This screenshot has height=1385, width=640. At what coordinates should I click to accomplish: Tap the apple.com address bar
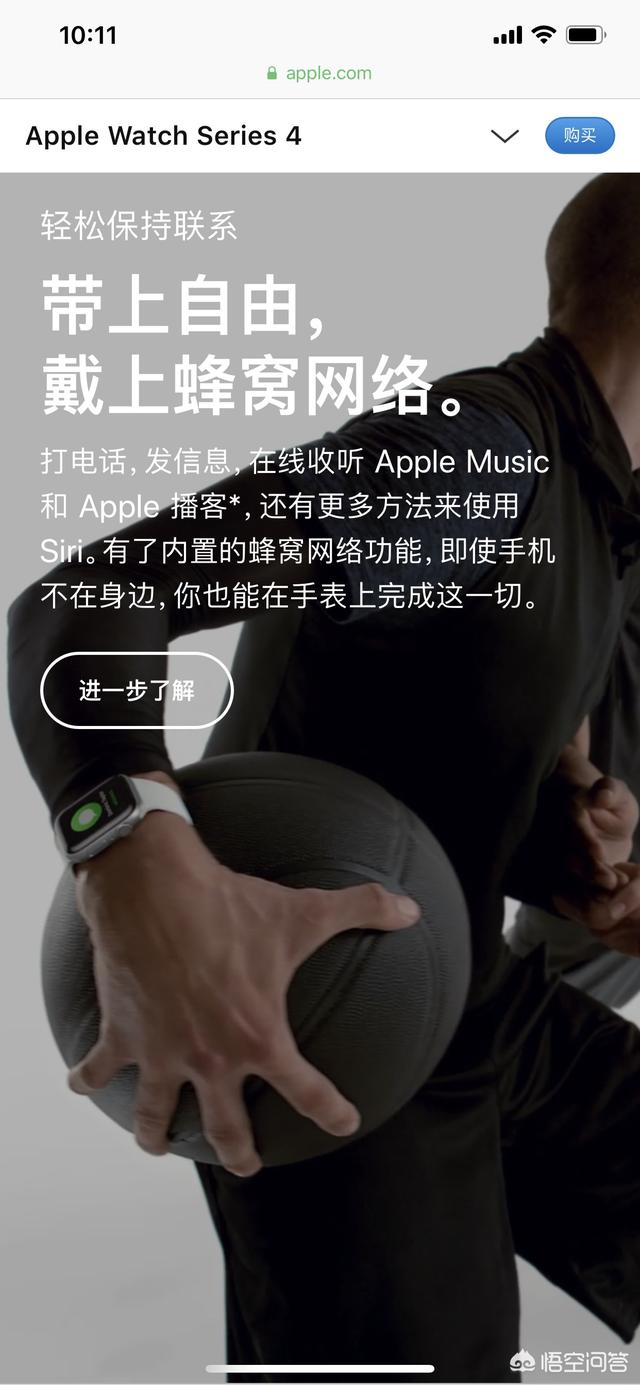pyautogui.click(x=320, y=73)
